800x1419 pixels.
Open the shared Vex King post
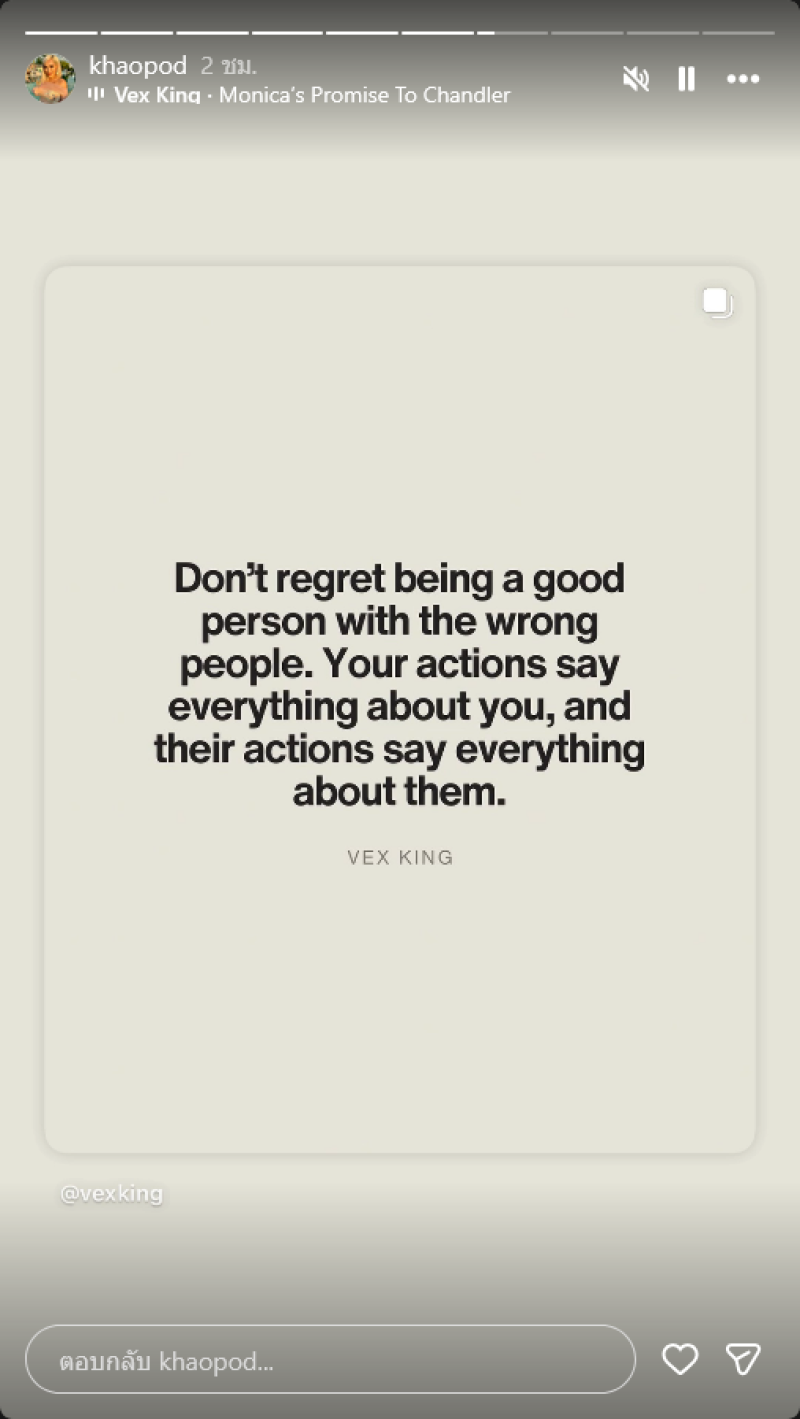pyautogui.click(x=400, y=708)
